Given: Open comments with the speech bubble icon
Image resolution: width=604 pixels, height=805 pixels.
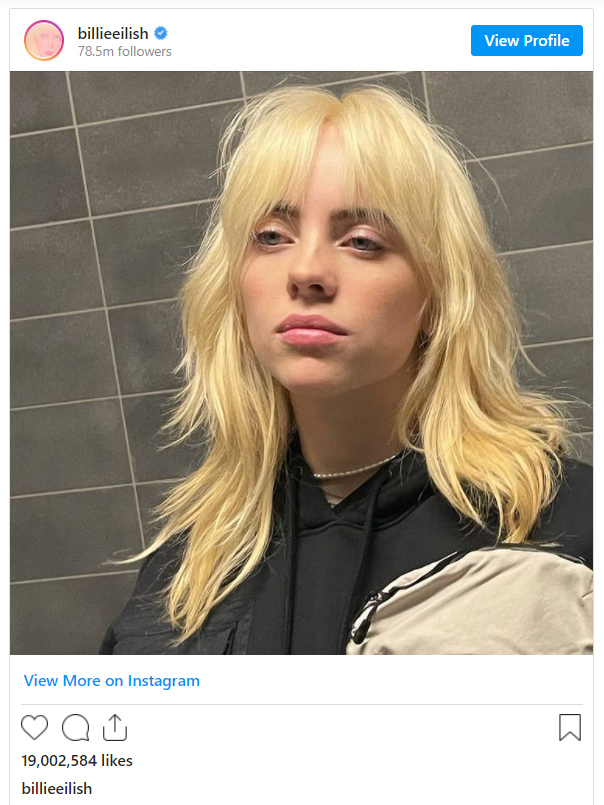Looking at the screenshot, I should (x=76, y=727).
